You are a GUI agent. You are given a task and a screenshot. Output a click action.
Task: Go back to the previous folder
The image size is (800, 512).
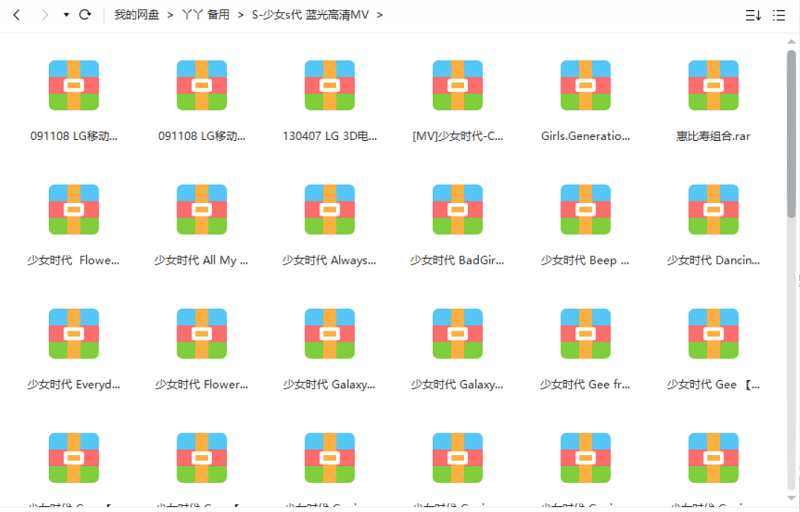(16, 15)
